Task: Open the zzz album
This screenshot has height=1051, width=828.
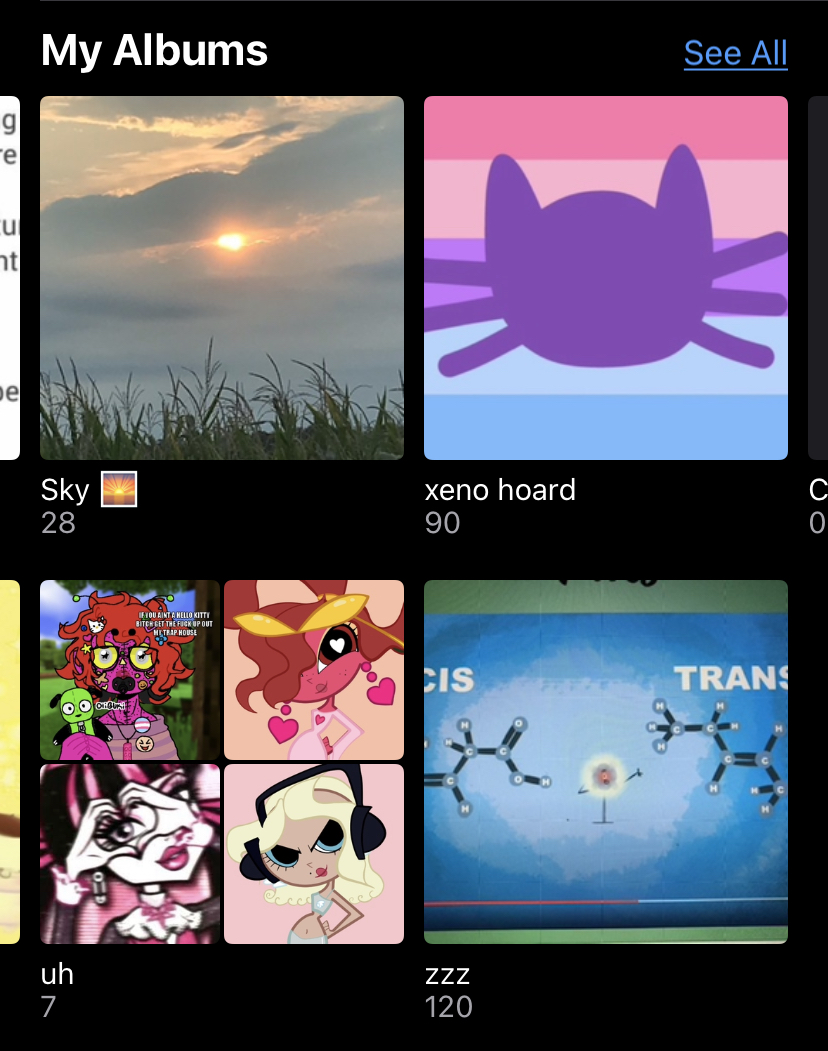Action: coord(606,762)
